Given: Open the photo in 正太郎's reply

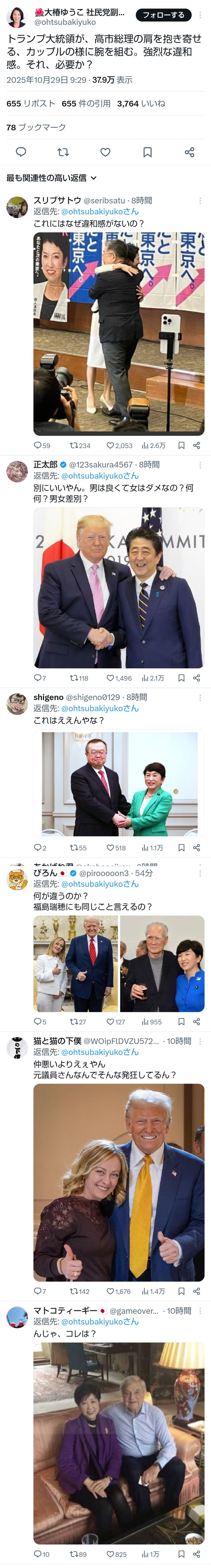Looking at the screenshot, I should [119, 588].
